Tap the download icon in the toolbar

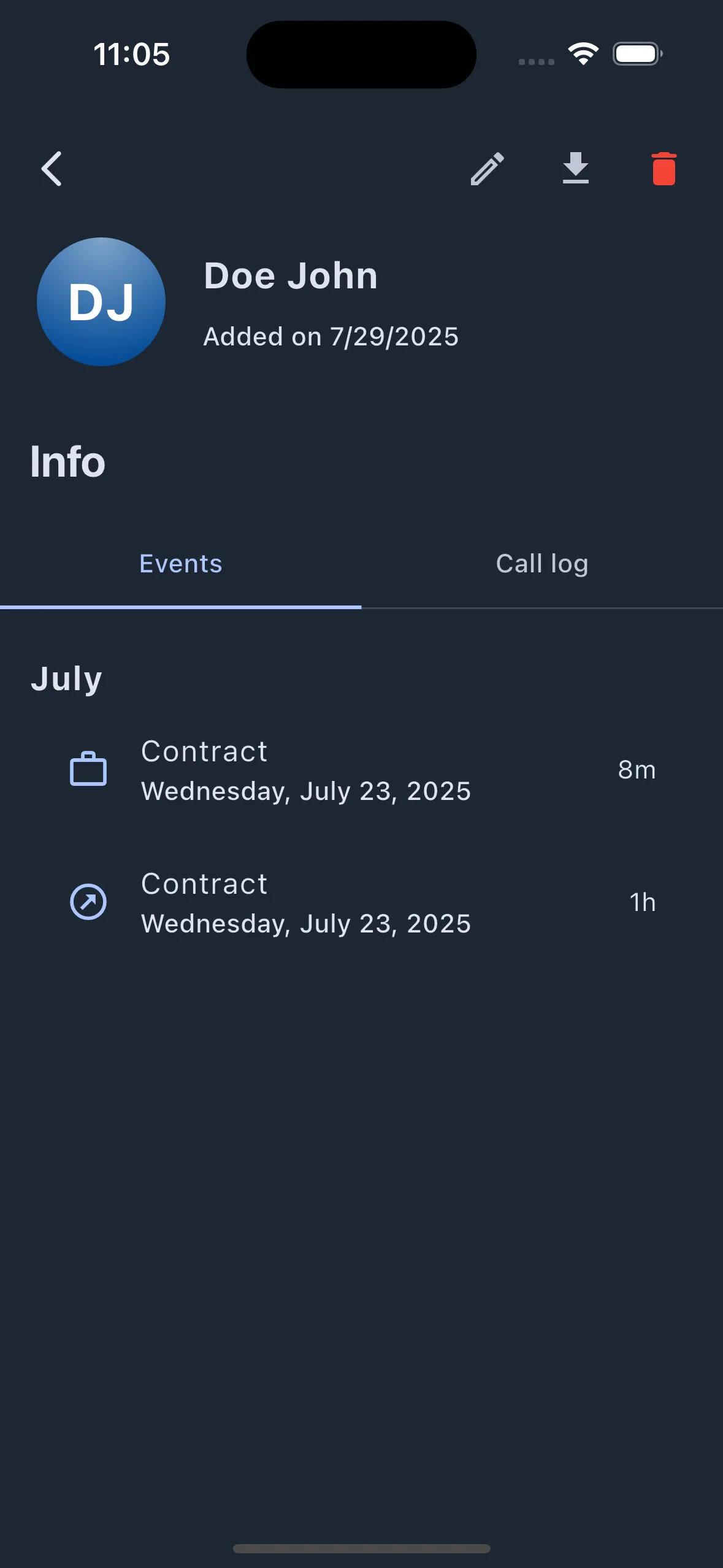click(575, 169)
